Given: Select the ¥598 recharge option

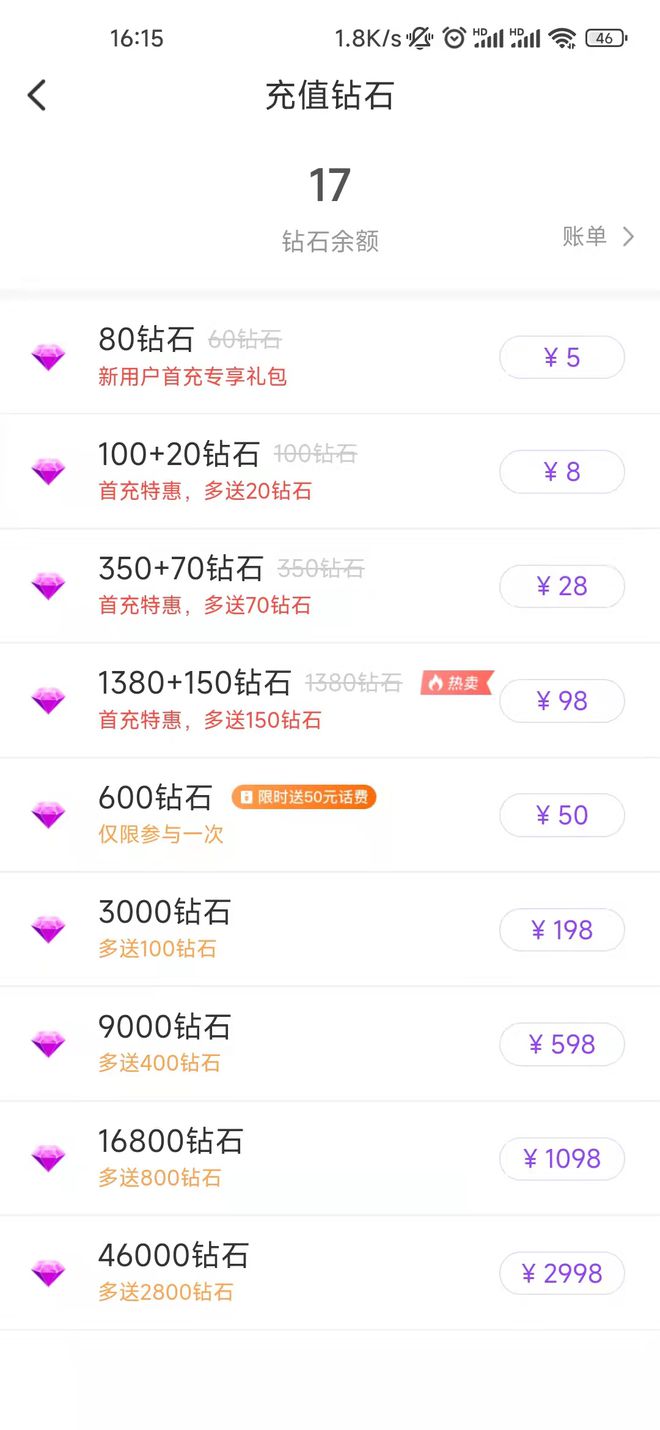Looking at the screenshot, I should click(x=562, y=1044).
